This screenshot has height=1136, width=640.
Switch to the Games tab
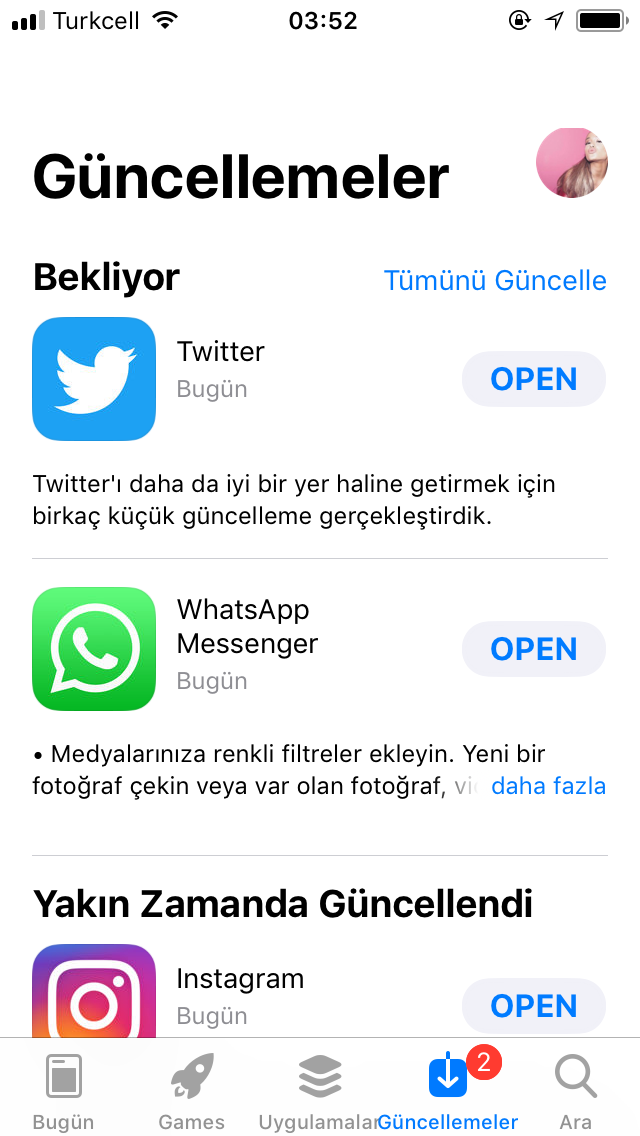191,1089
